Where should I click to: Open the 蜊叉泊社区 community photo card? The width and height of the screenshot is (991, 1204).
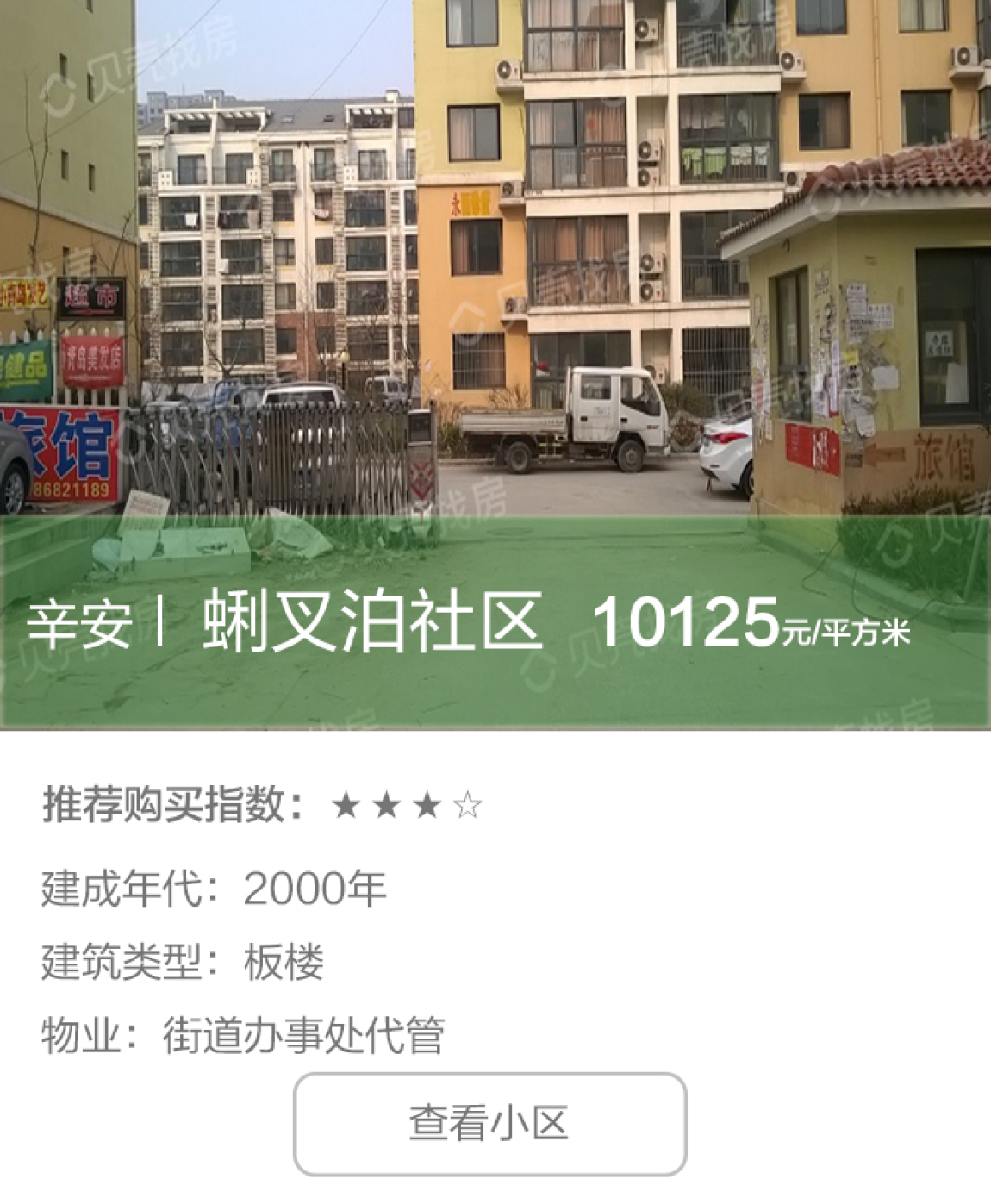point(495,362)
